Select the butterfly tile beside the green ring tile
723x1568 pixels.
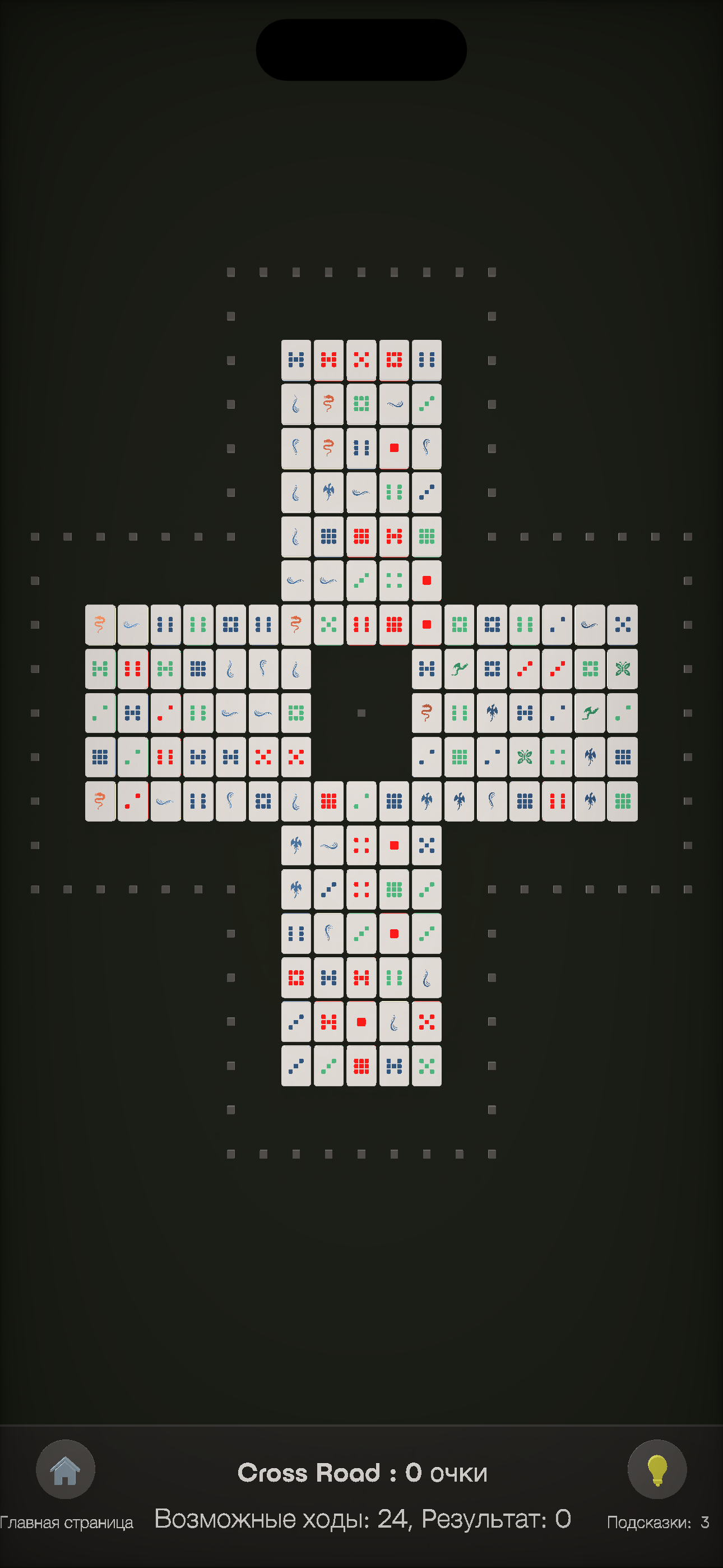click(x=622, y=669)
